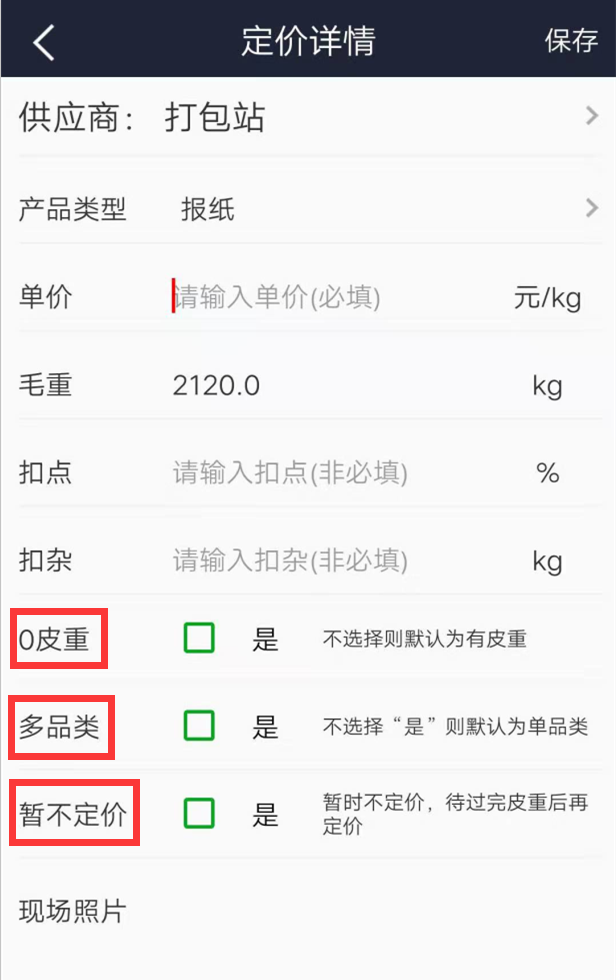Go back from 定价详情 page
616x980 pixels.
[43, 42]
